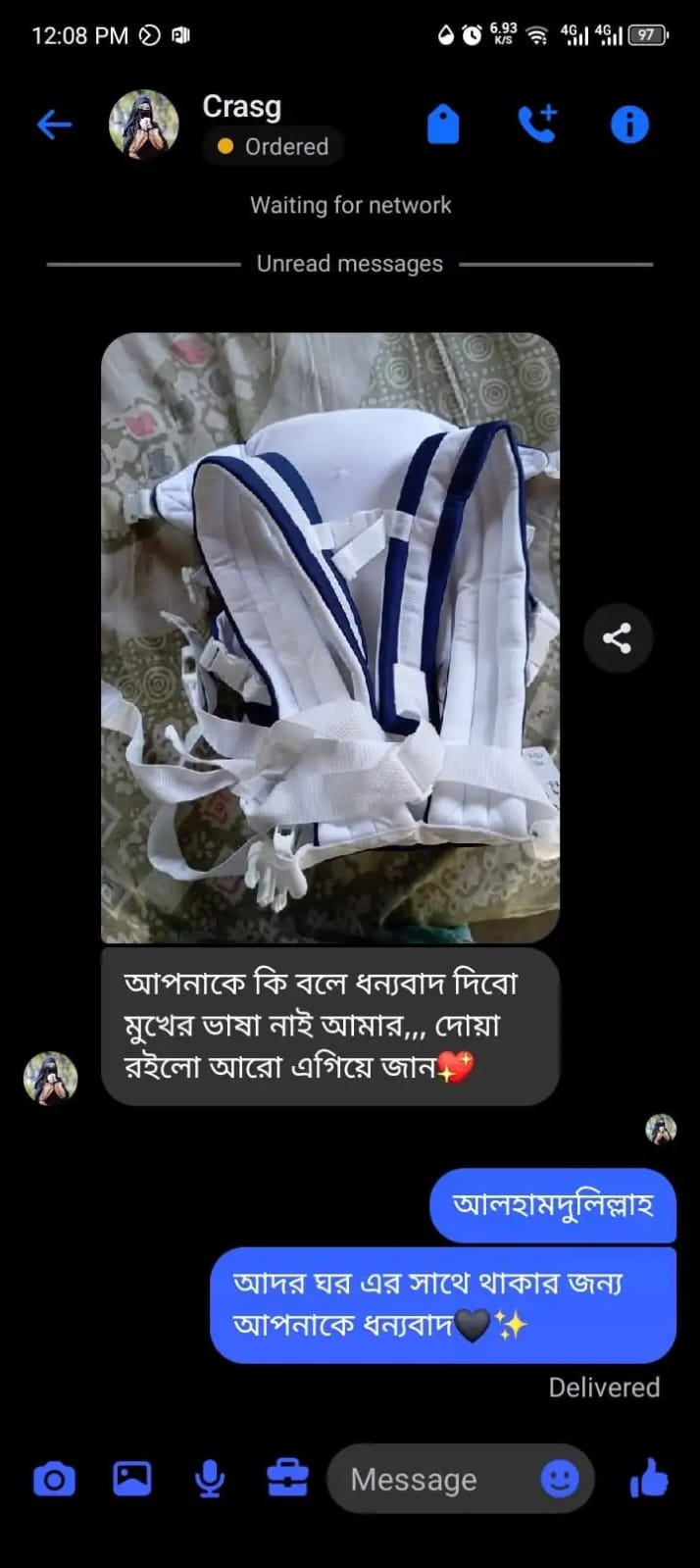Open the Ordered status label
700x1568 pixels.
coord(274,147)
